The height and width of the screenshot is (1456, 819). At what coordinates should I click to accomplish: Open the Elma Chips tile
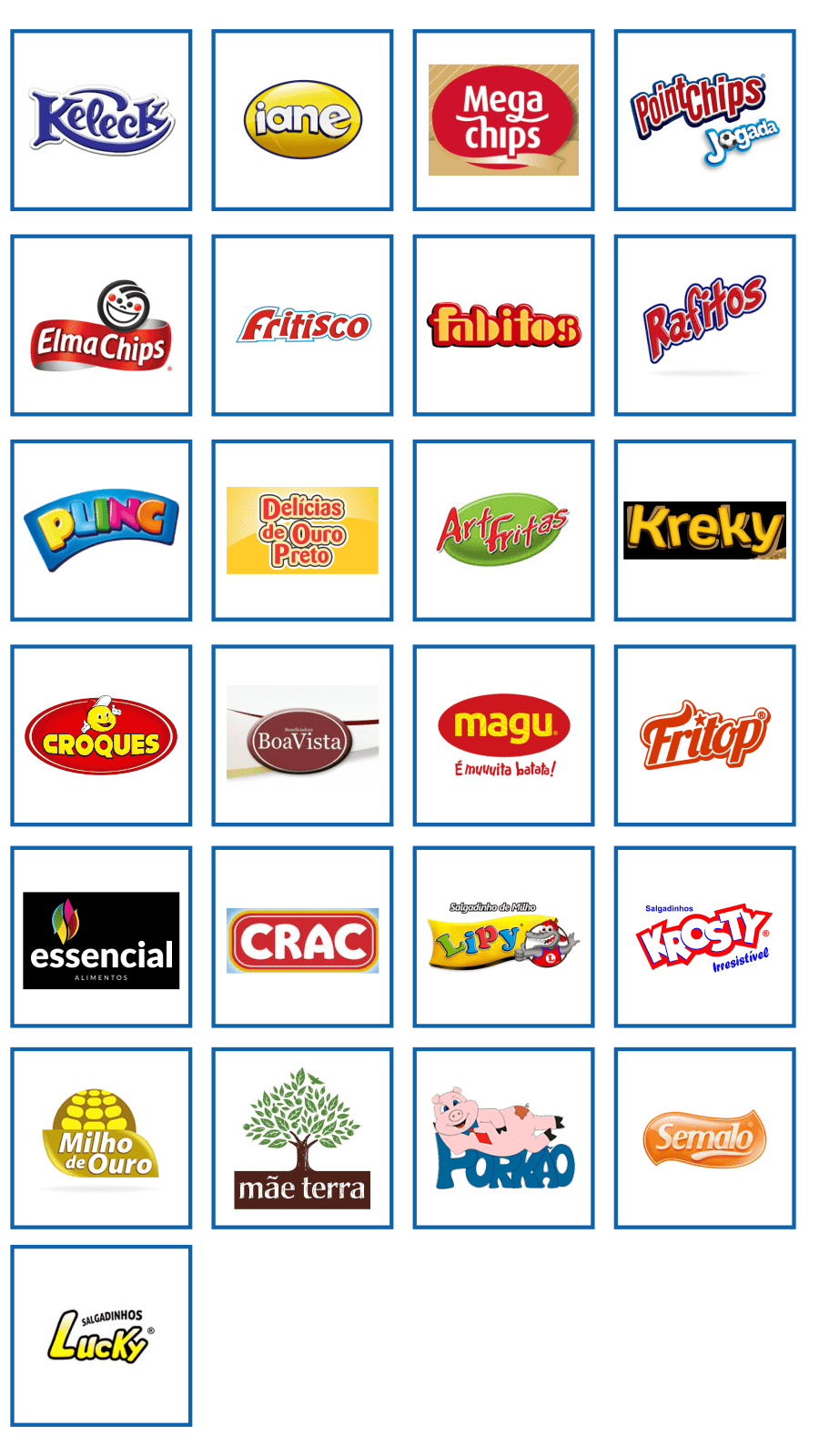point(101,326)
